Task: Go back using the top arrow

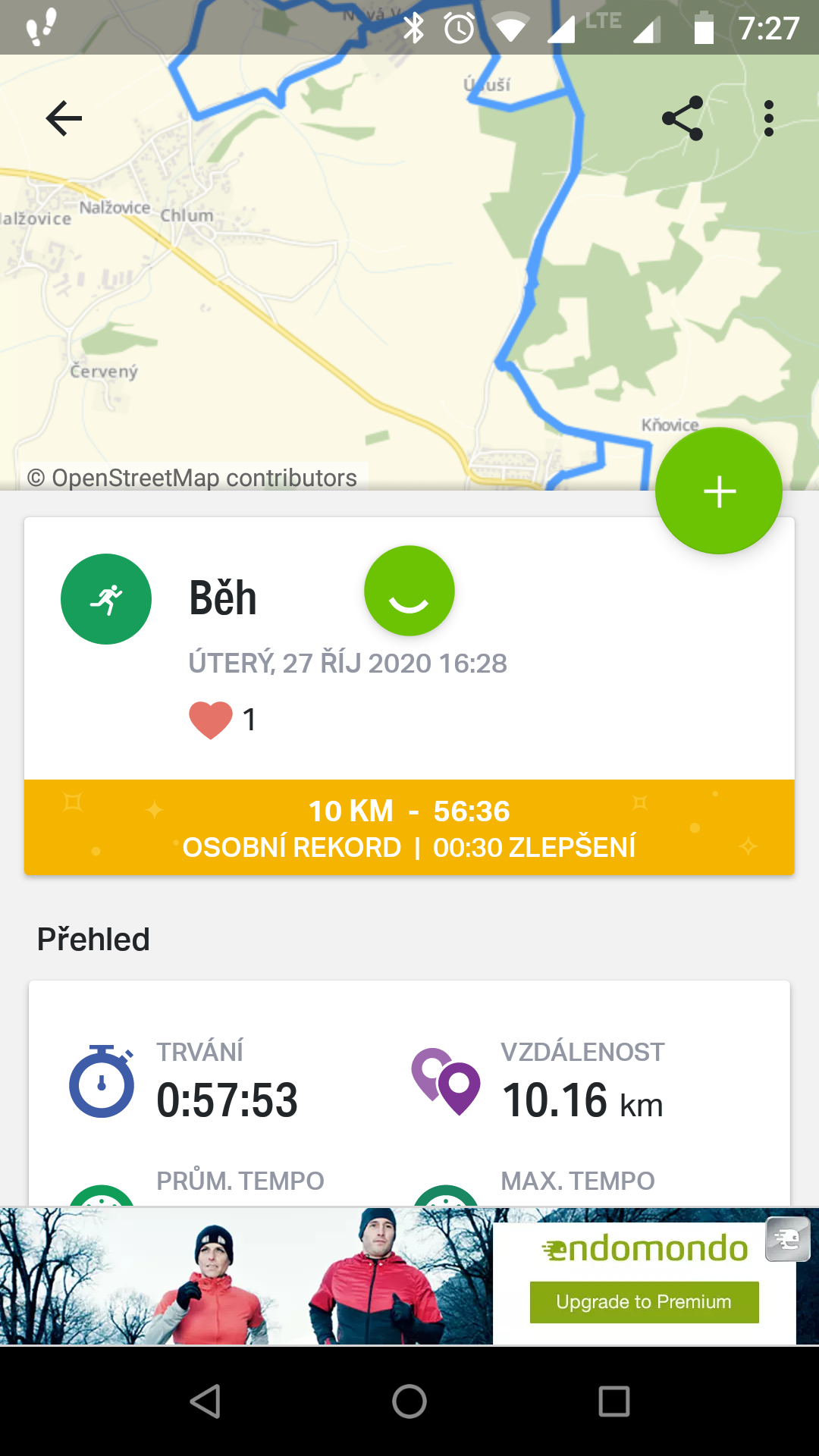Action: 64,118
